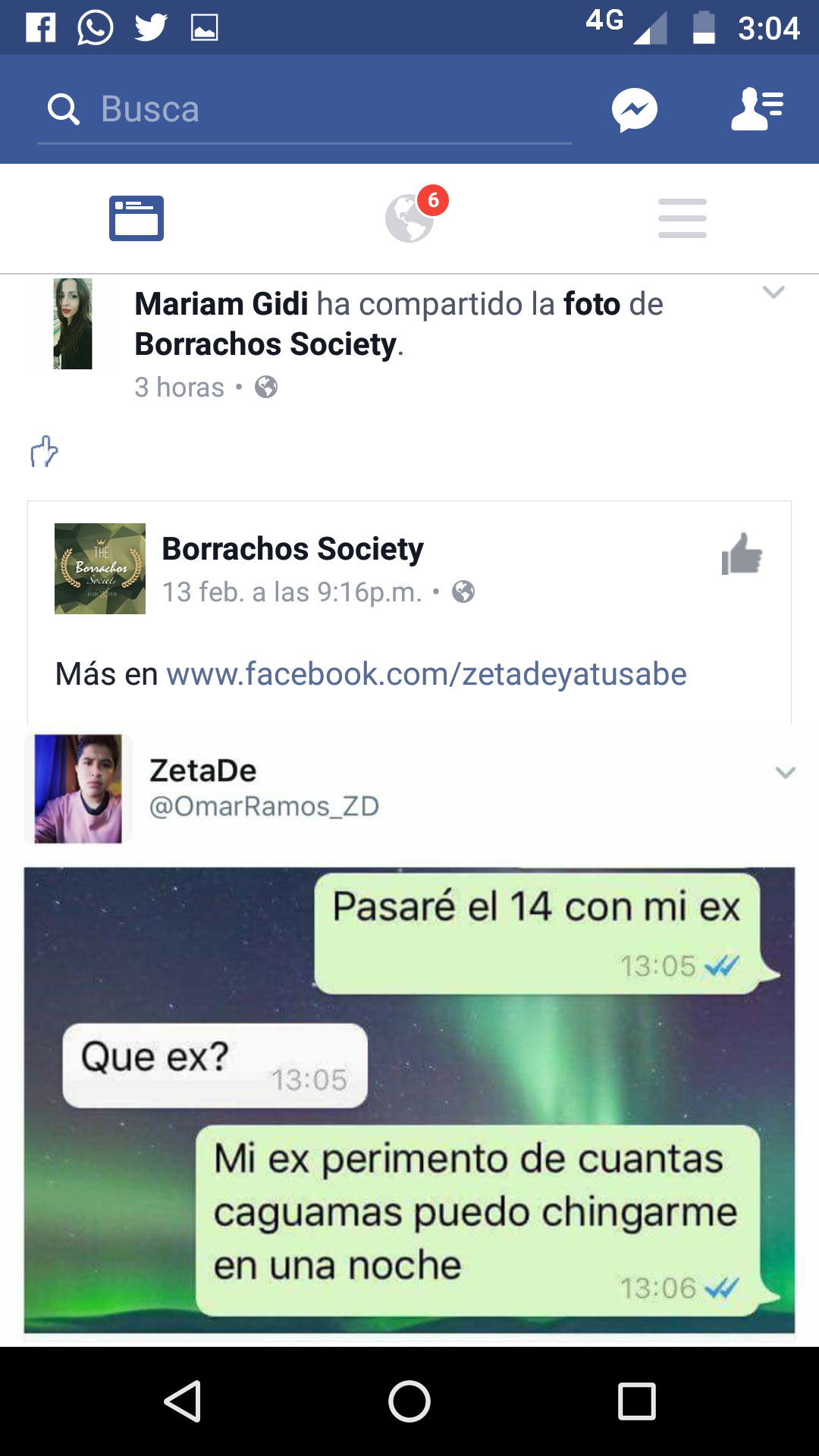Open Mariam Gidi's profile picture
This screenshot has width=819, height=1456.
click(x=73, y=324)
